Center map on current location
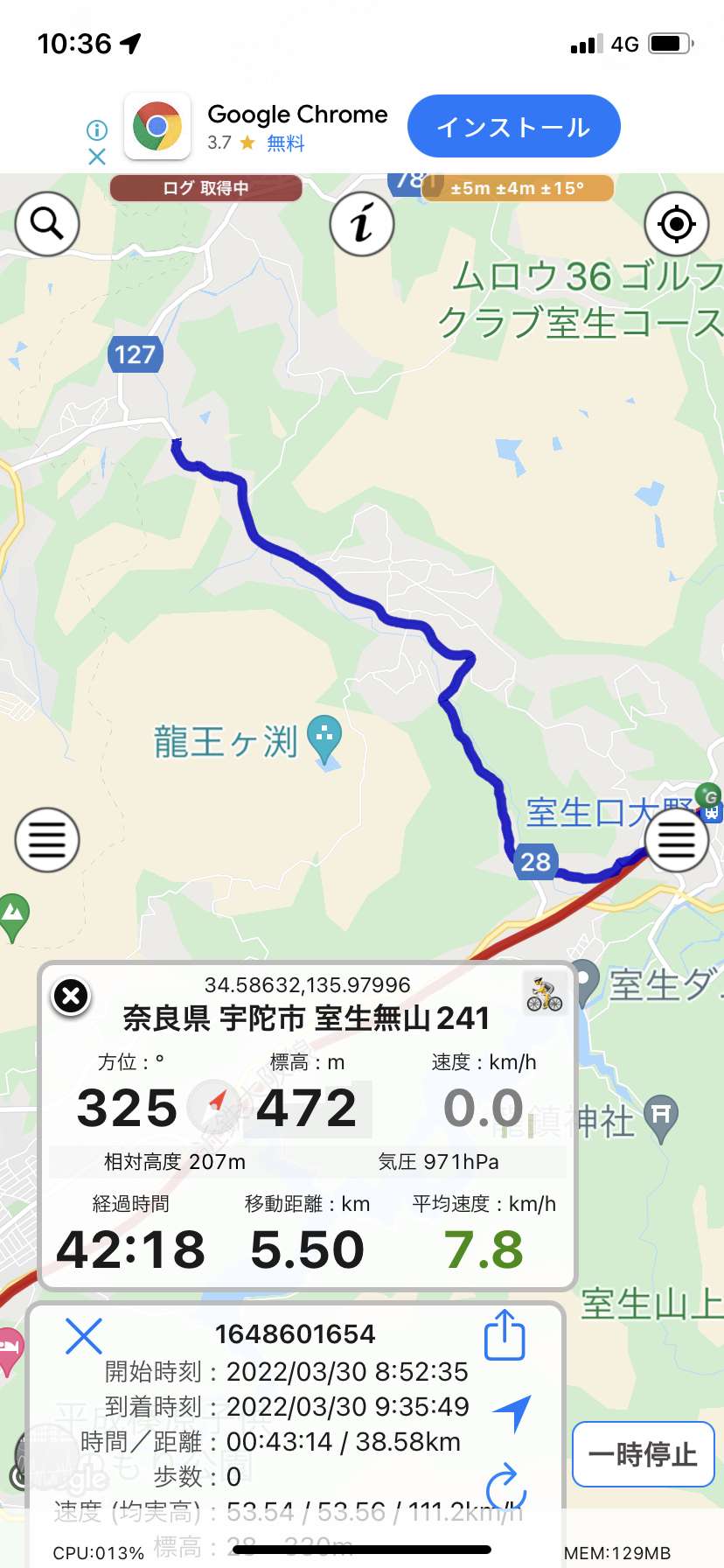724x1568 pixels. tap(676, 224)
